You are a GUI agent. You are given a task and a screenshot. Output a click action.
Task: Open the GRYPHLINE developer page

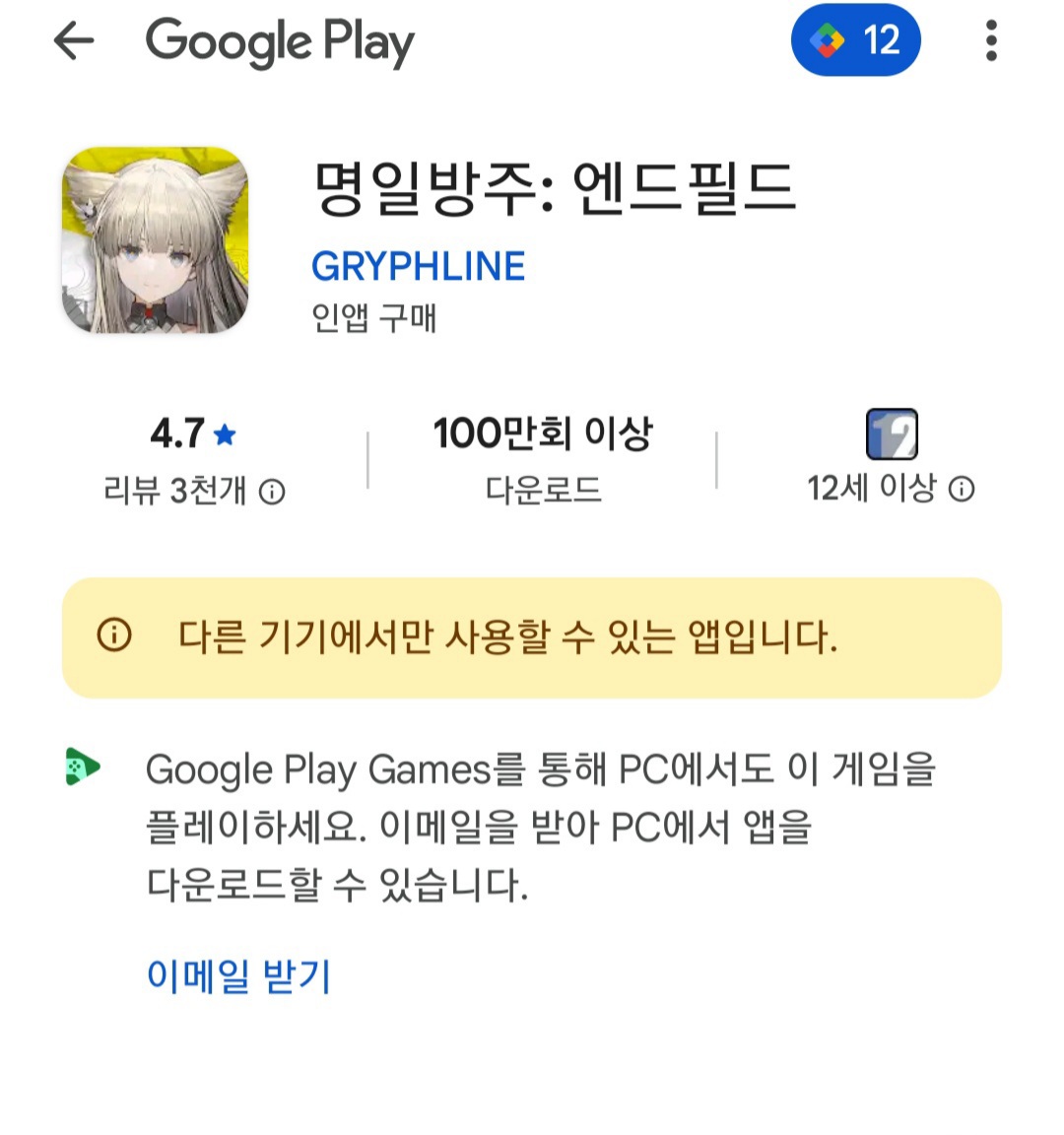418,266
